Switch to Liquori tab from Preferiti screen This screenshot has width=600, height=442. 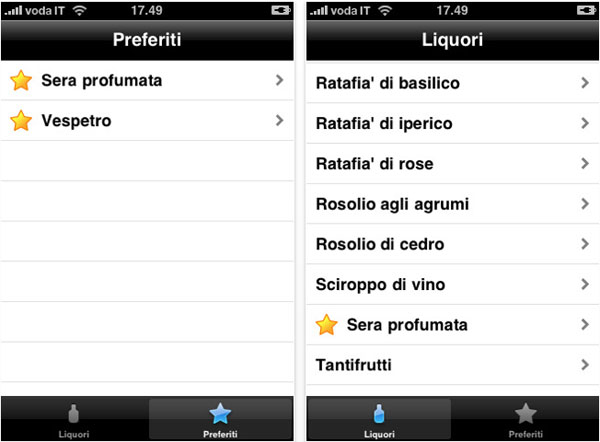[74, 420]
